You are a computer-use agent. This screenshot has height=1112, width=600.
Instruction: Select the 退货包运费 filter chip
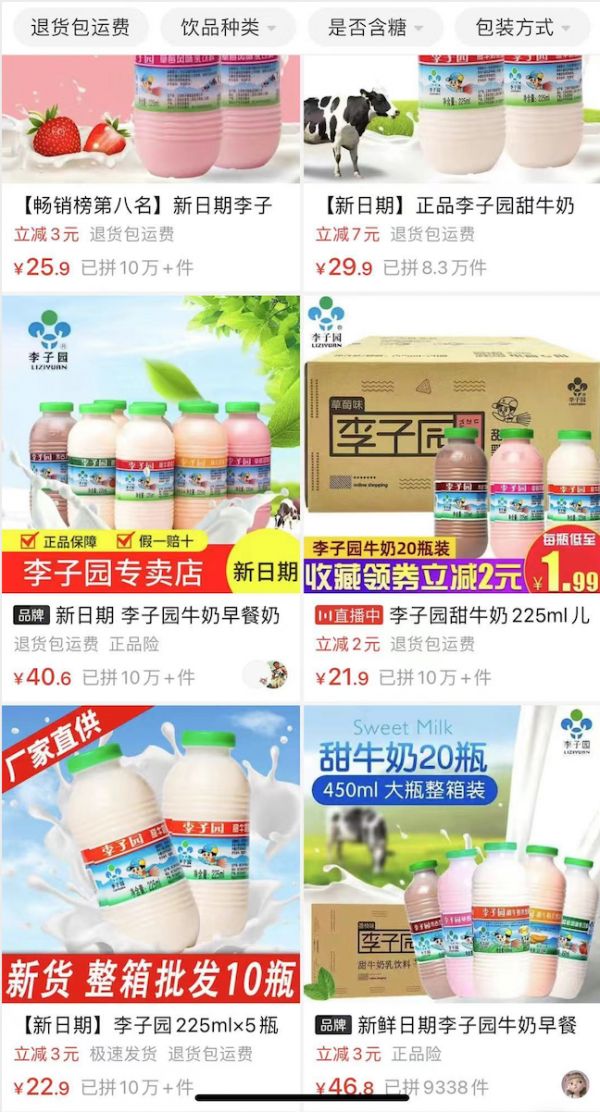click(80, 27)
